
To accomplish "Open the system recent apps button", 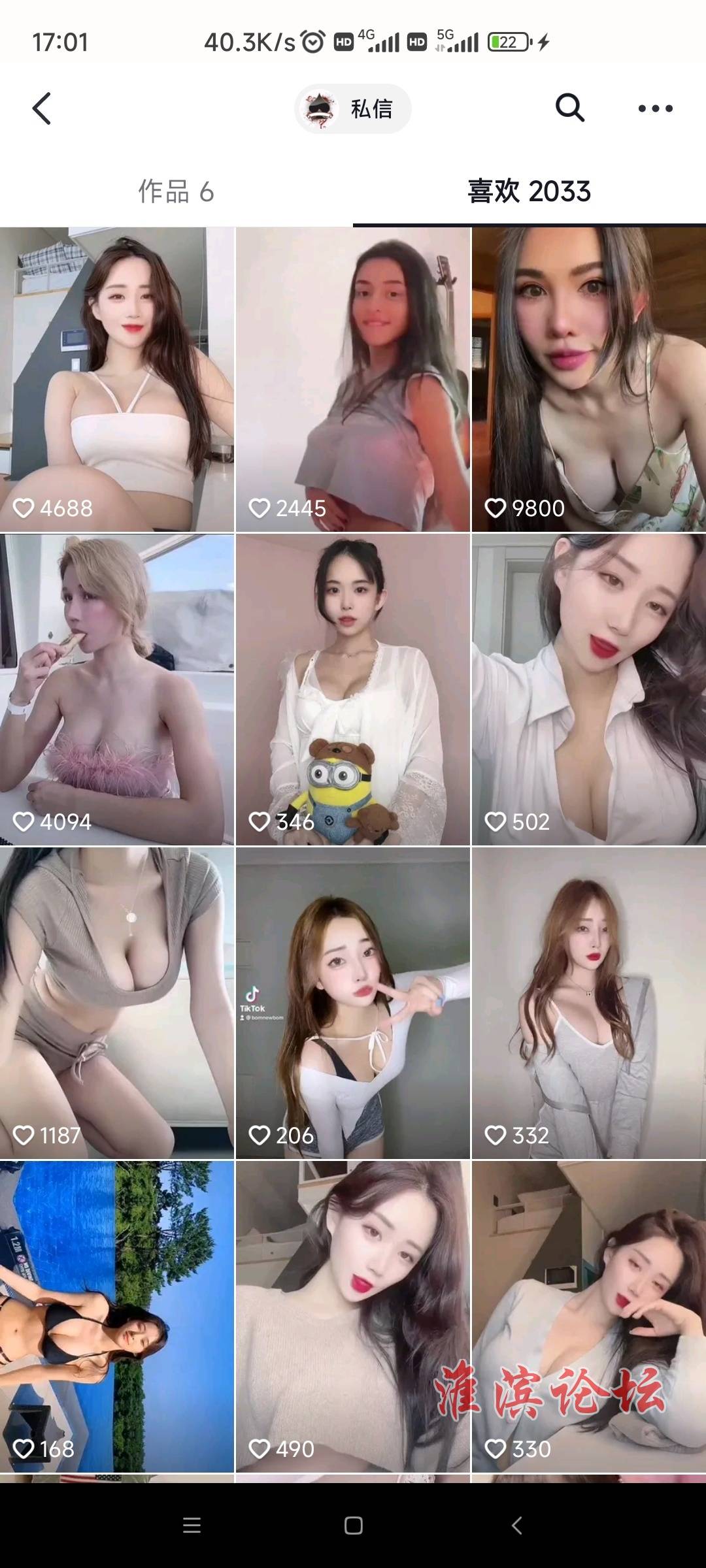I will click(x=192, y=1526).
